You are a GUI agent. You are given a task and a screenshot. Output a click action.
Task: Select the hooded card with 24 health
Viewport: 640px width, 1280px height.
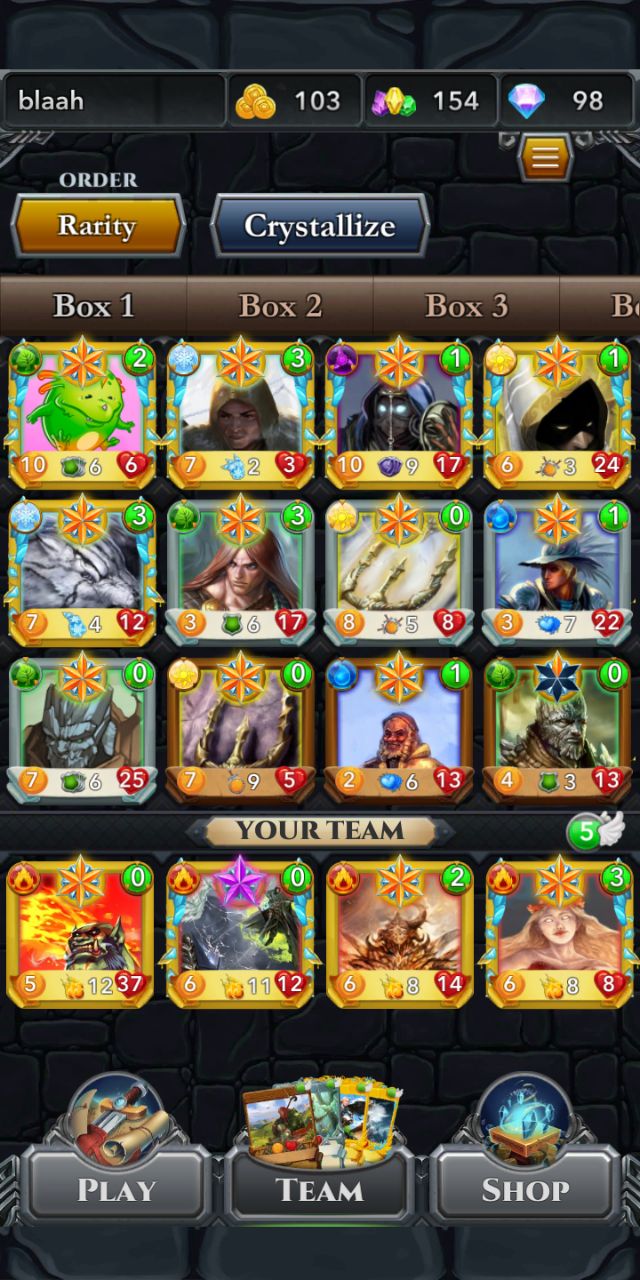pyautogui.click(x=558, y=415)
